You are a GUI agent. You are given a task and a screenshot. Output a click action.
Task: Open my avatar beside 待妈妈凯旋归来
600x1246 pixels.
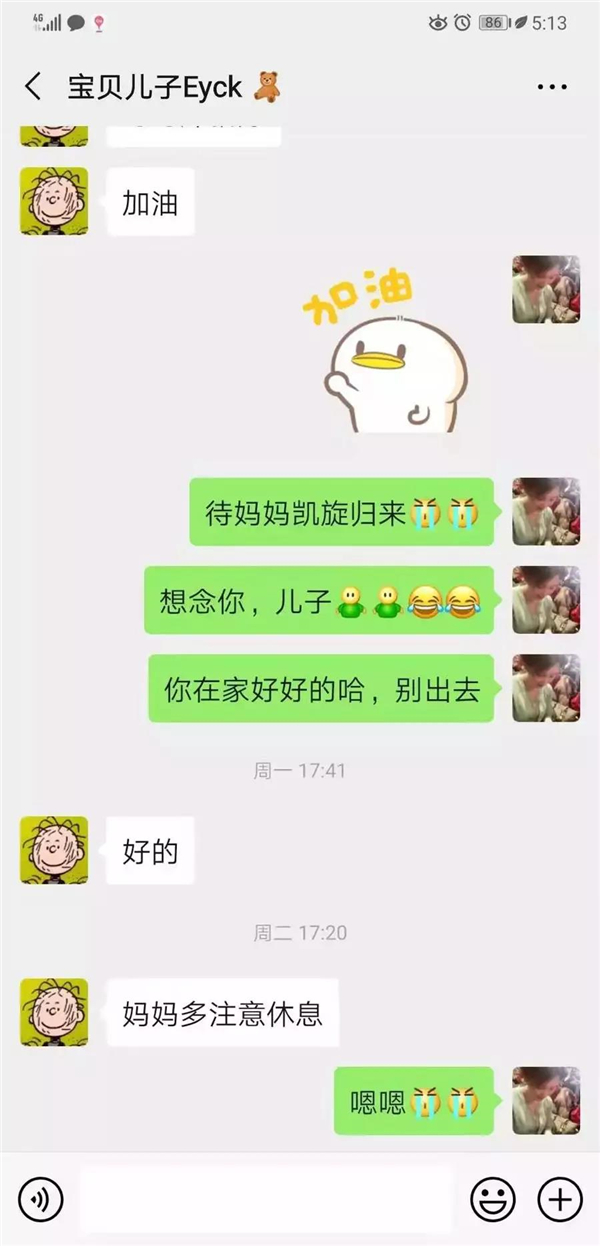546,512
